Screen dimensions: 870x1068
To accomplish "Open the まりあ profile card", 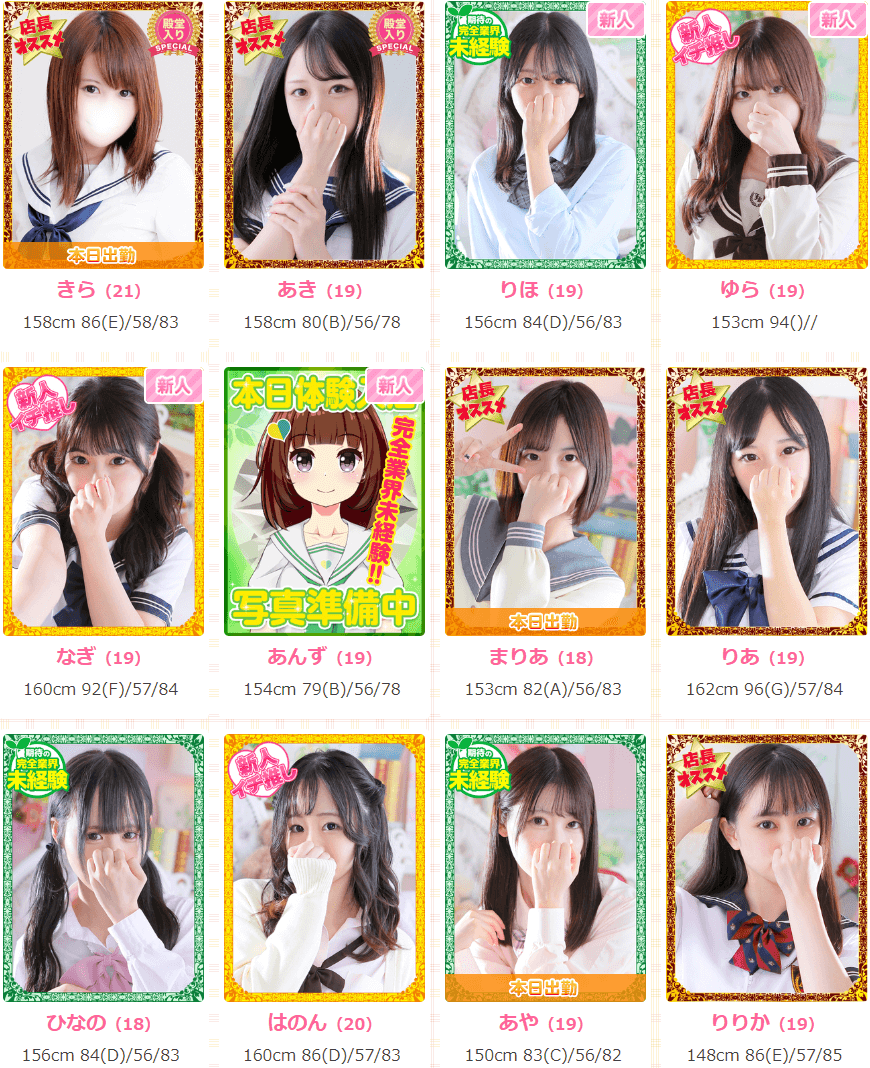I will (x=545, y=502).
